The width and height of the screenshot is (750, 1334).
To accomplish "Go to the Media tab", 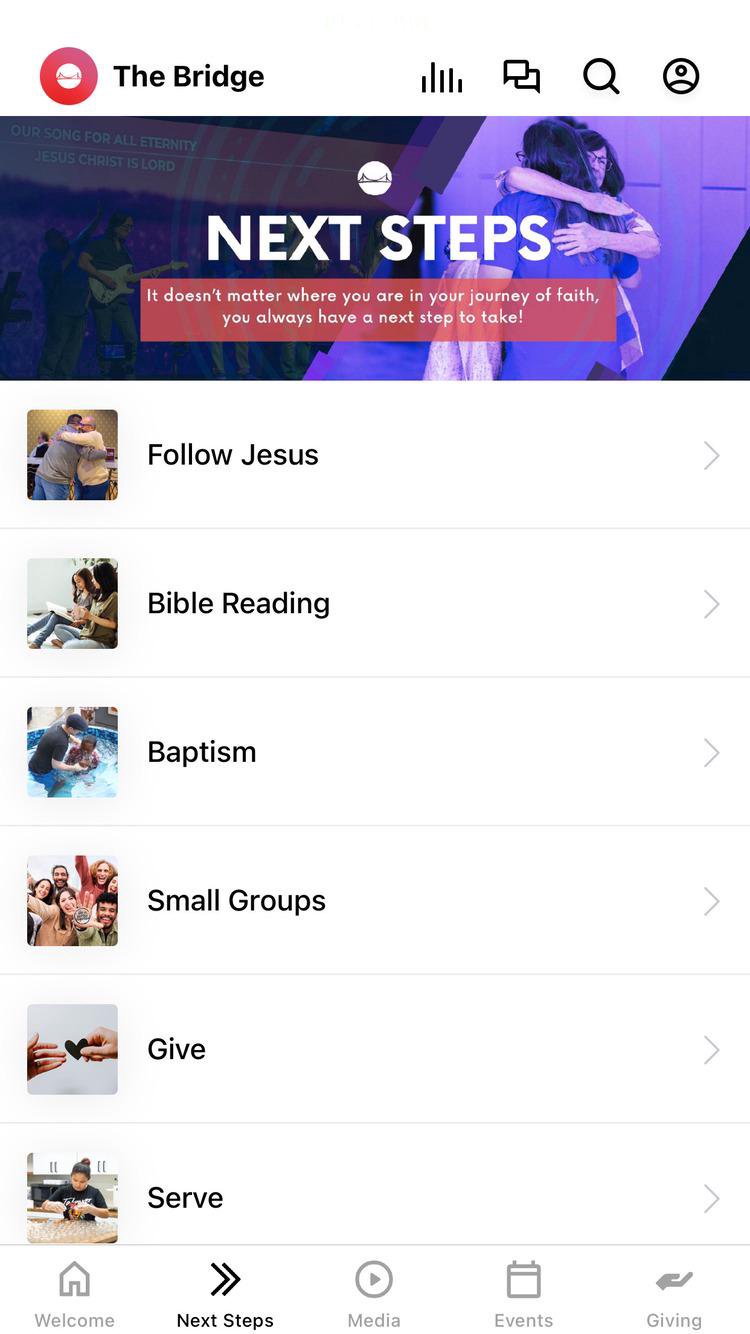I will (374, 1294).
